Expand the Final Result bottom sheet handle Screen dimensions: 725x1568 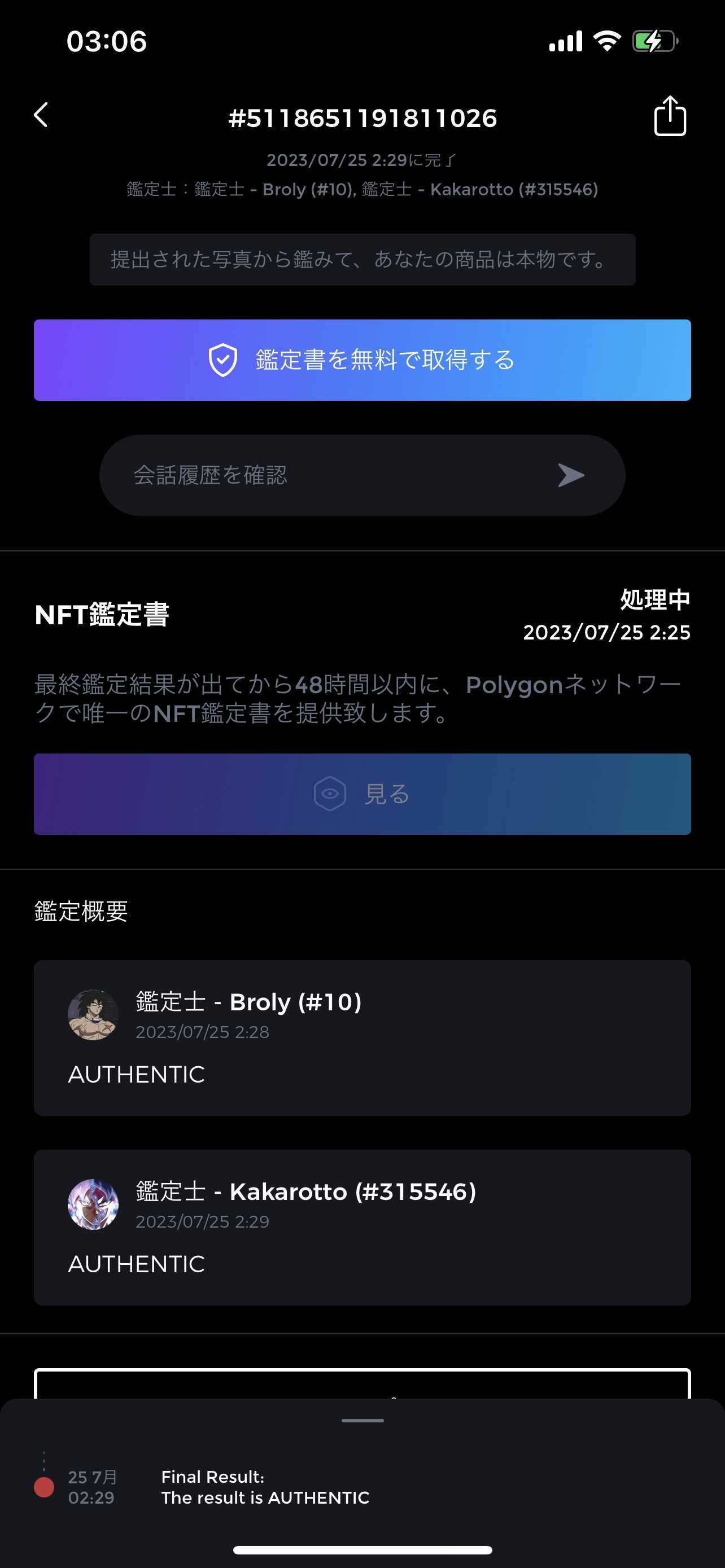click(362, 1420)
